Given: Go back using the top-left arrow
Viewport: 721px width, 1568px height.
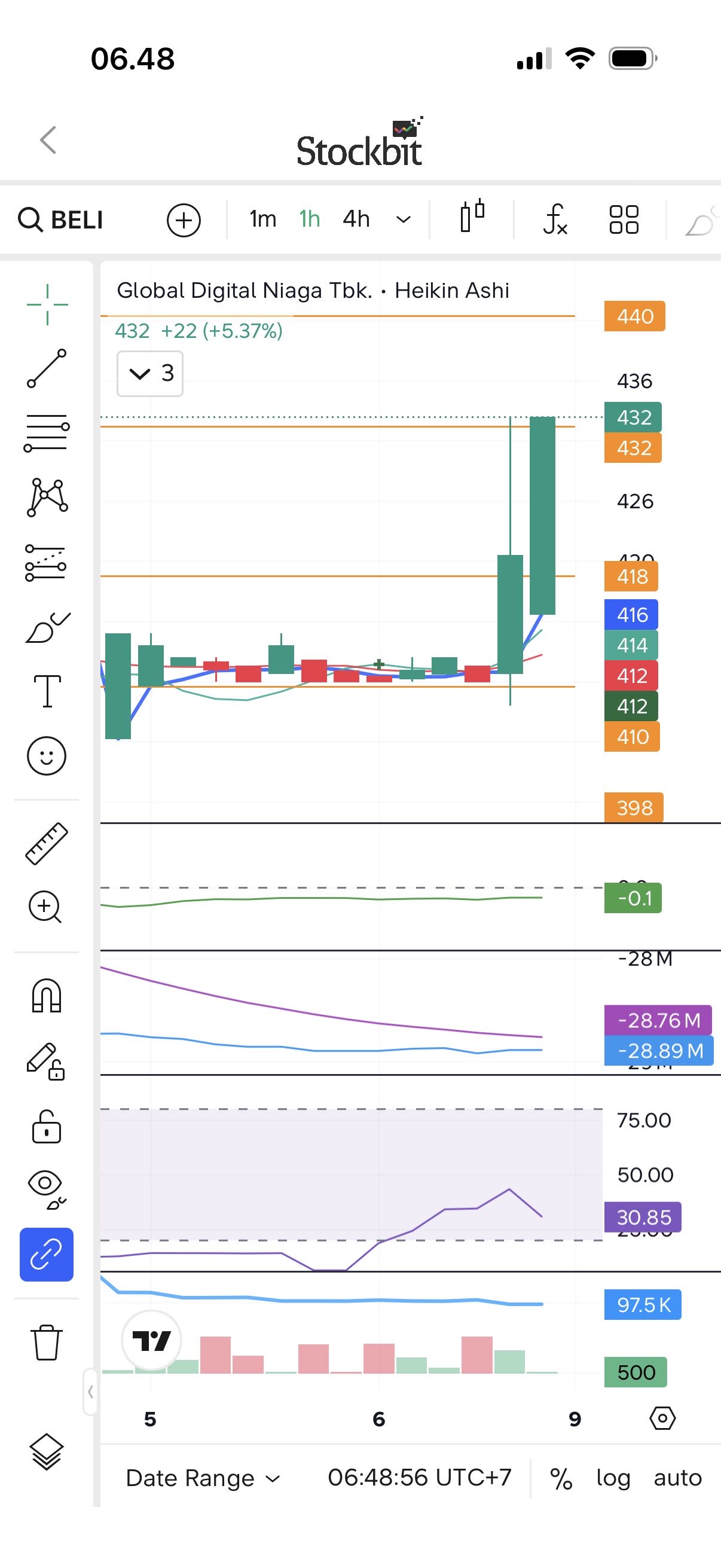Looking at the screenshot, I should pyautogui.click(x=48, y=140).
